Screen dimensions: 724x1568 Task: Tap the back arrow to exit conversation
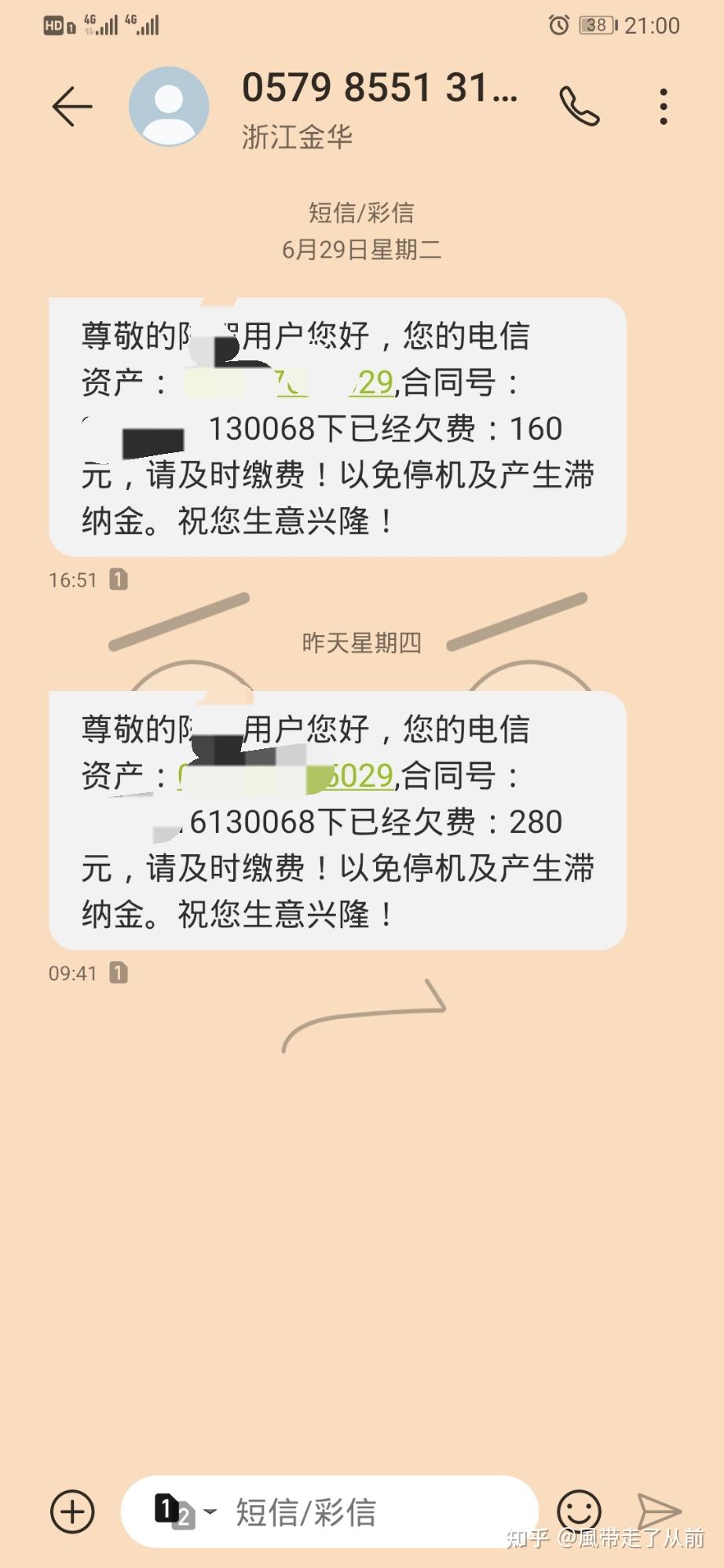[x=72, y=104]
